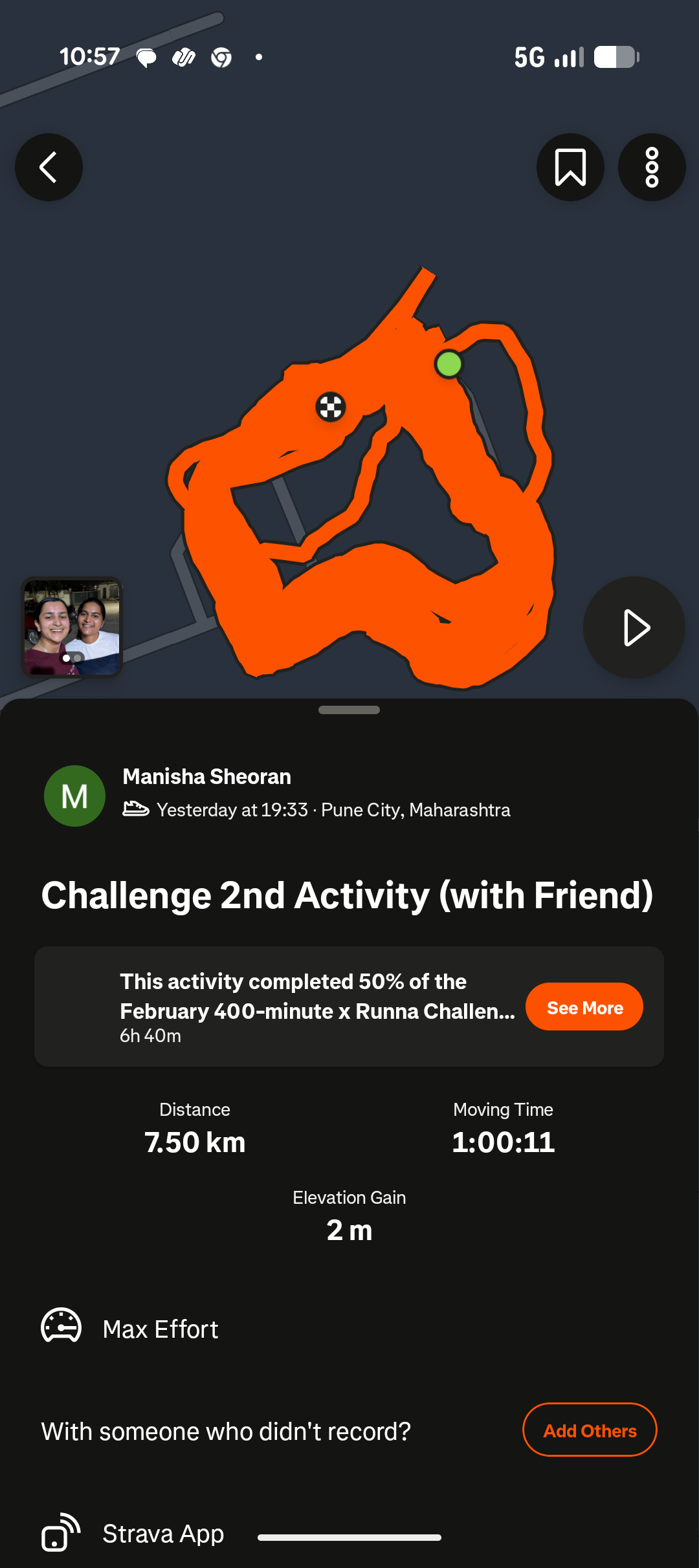Tap See More for Runna Challenge
This screenshot has height=1568, width=699.
[x=584, y=1007]
